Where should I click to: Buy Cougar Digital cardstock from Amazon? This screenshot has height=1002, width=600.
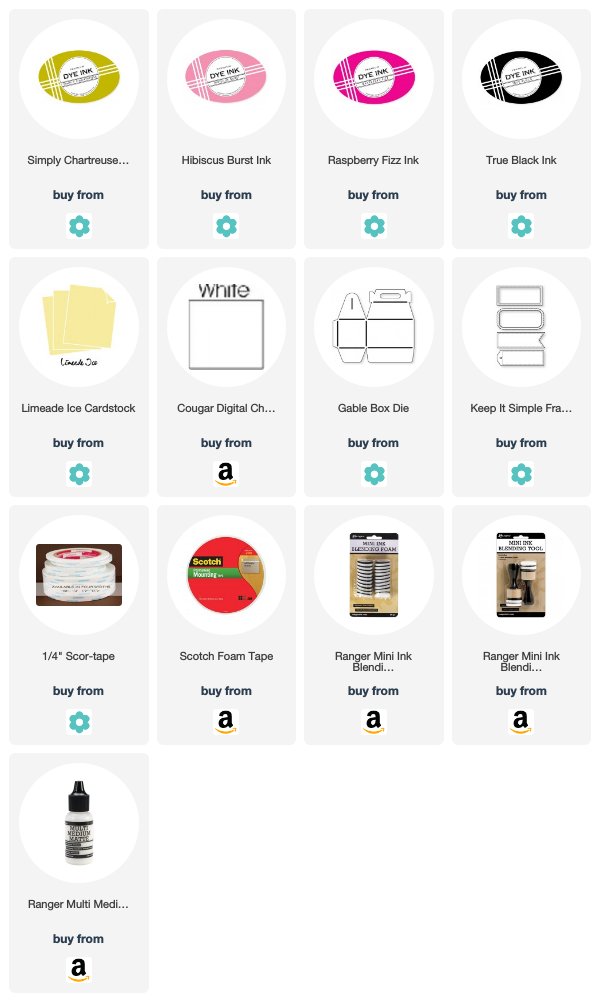226,474
